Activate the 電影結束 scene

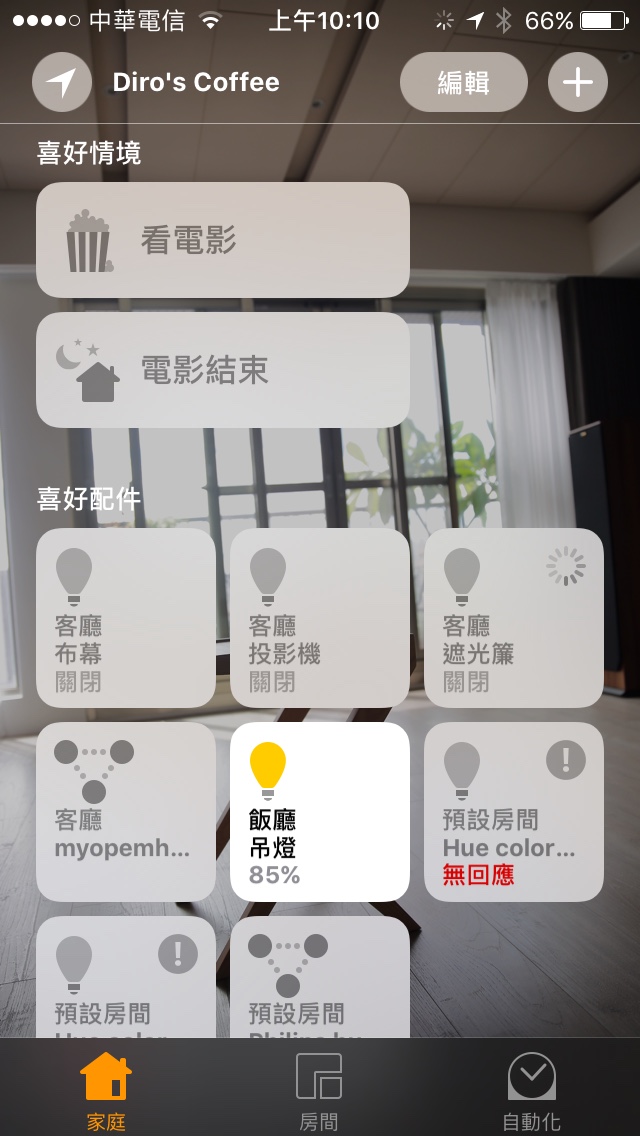[x=222, y=371]
